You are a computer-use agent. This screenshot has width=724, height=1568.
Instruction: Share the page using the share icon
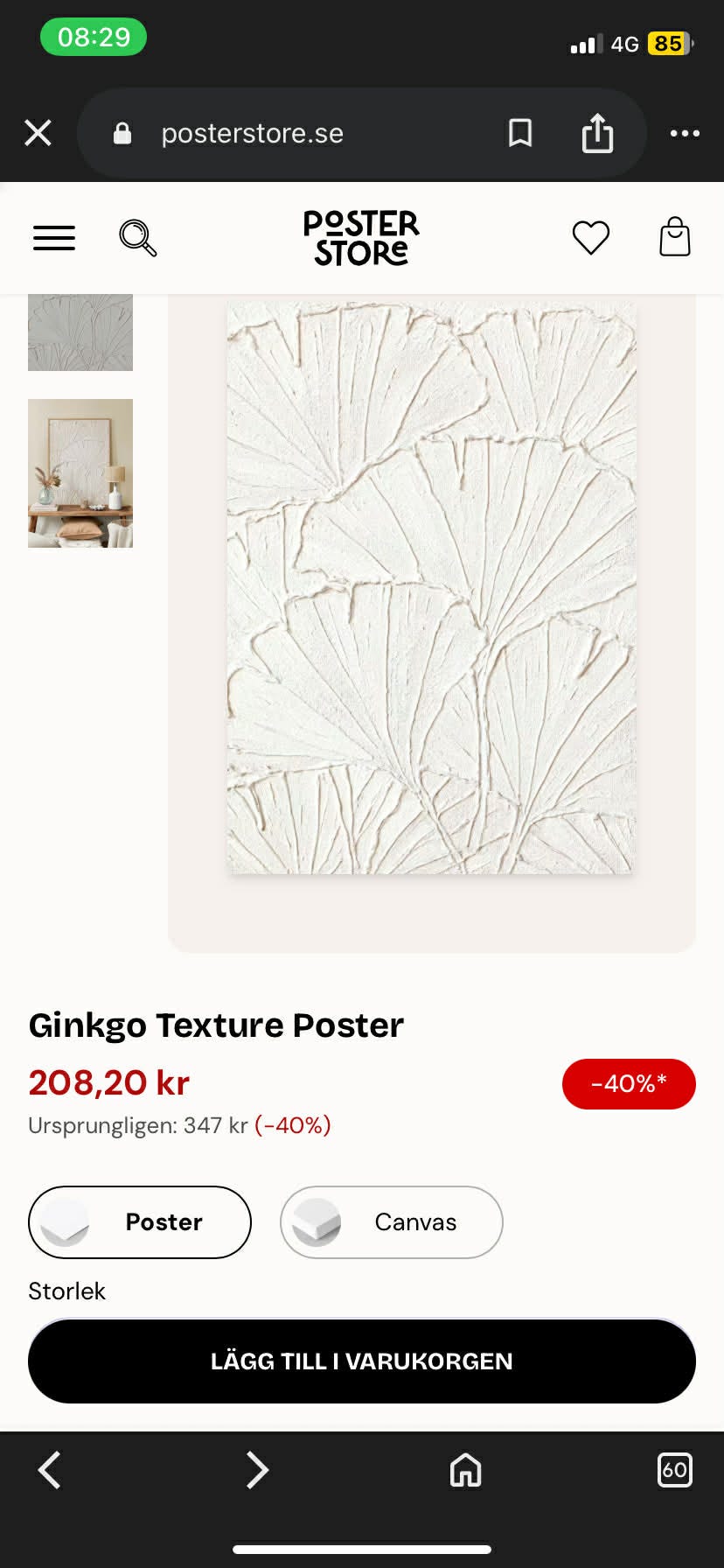pos(597,133)
